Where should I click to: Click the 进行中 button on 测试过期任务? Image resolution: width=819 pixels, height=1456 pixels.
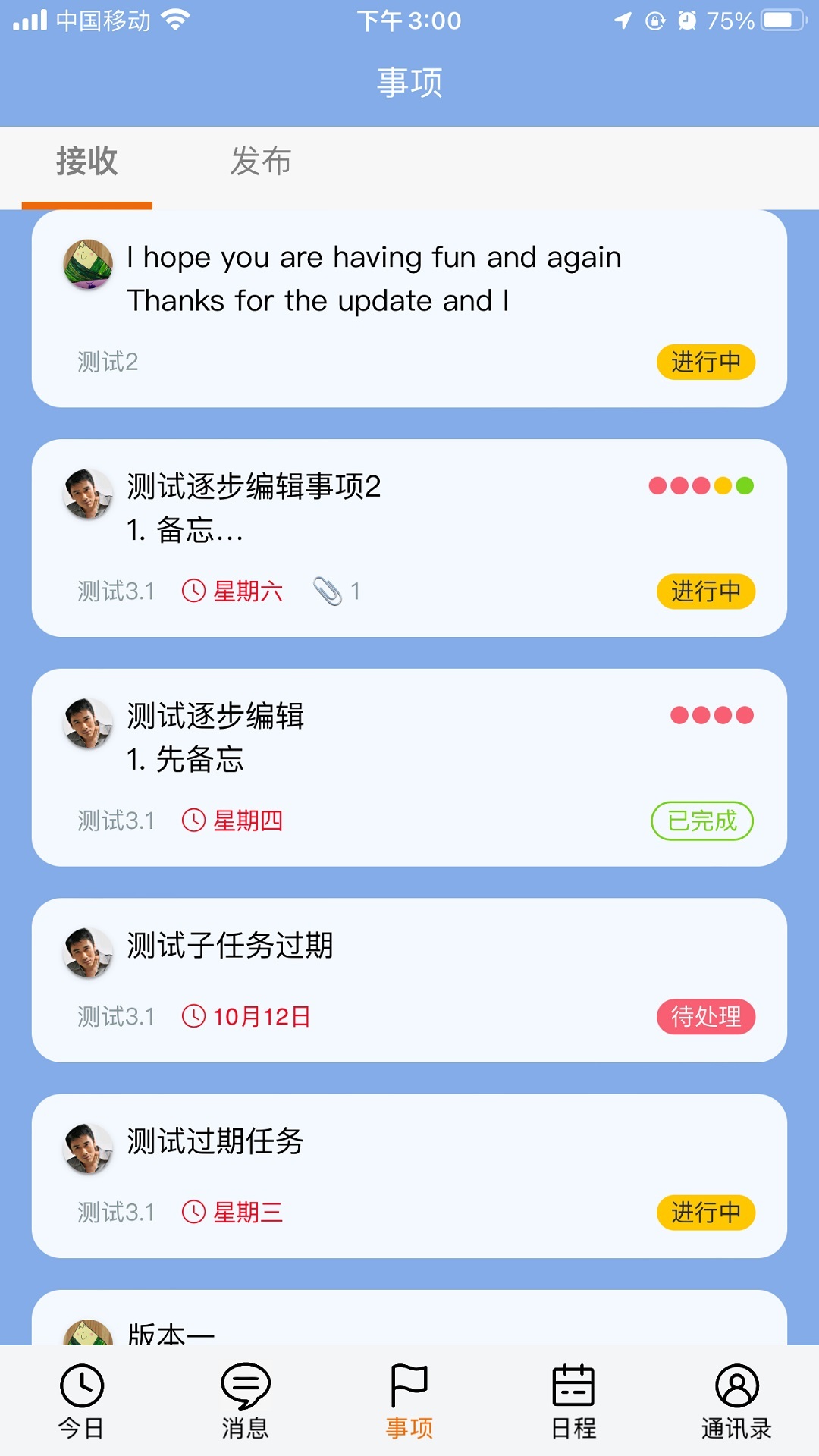pyautogui.click(x=706, y=1211)
